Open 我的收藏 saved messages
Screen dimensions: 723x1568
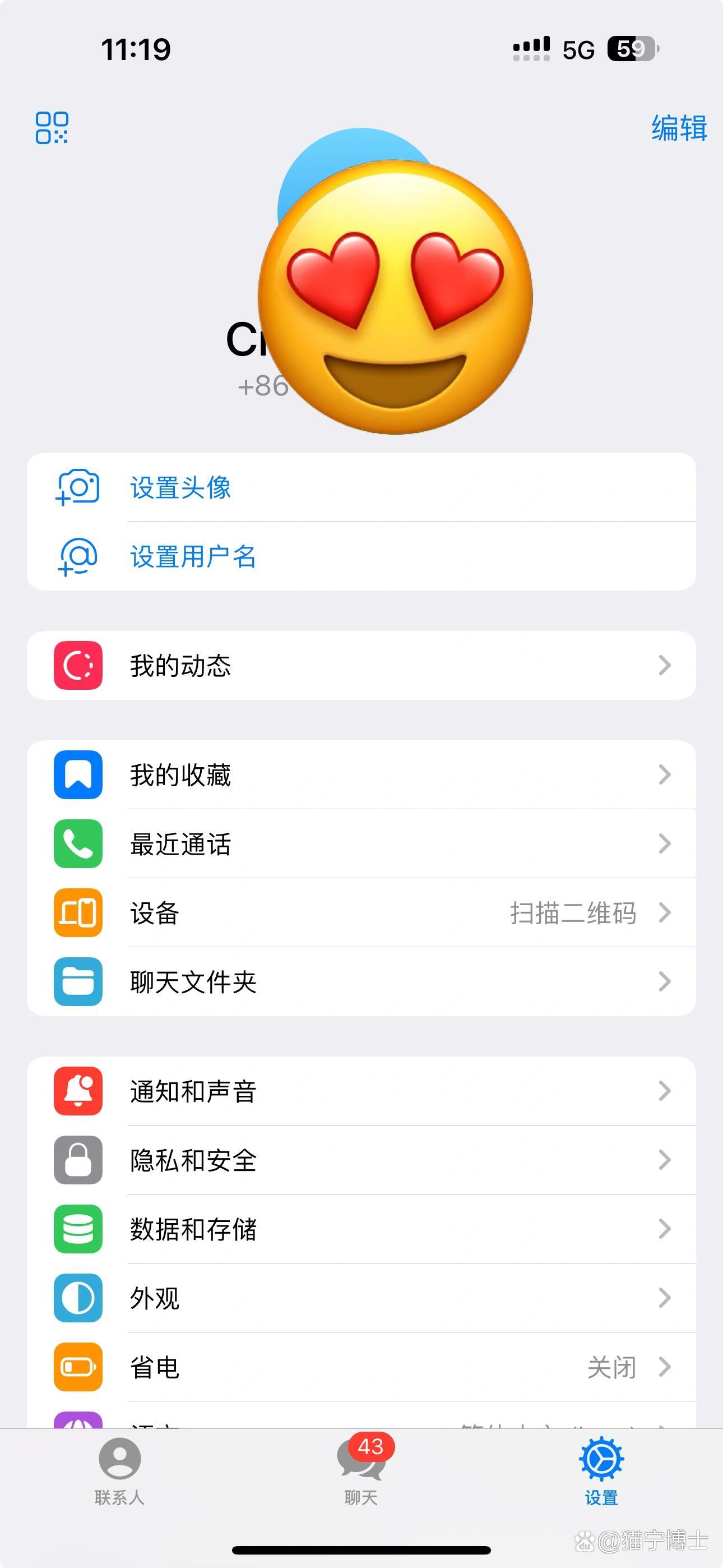[361, 775]
